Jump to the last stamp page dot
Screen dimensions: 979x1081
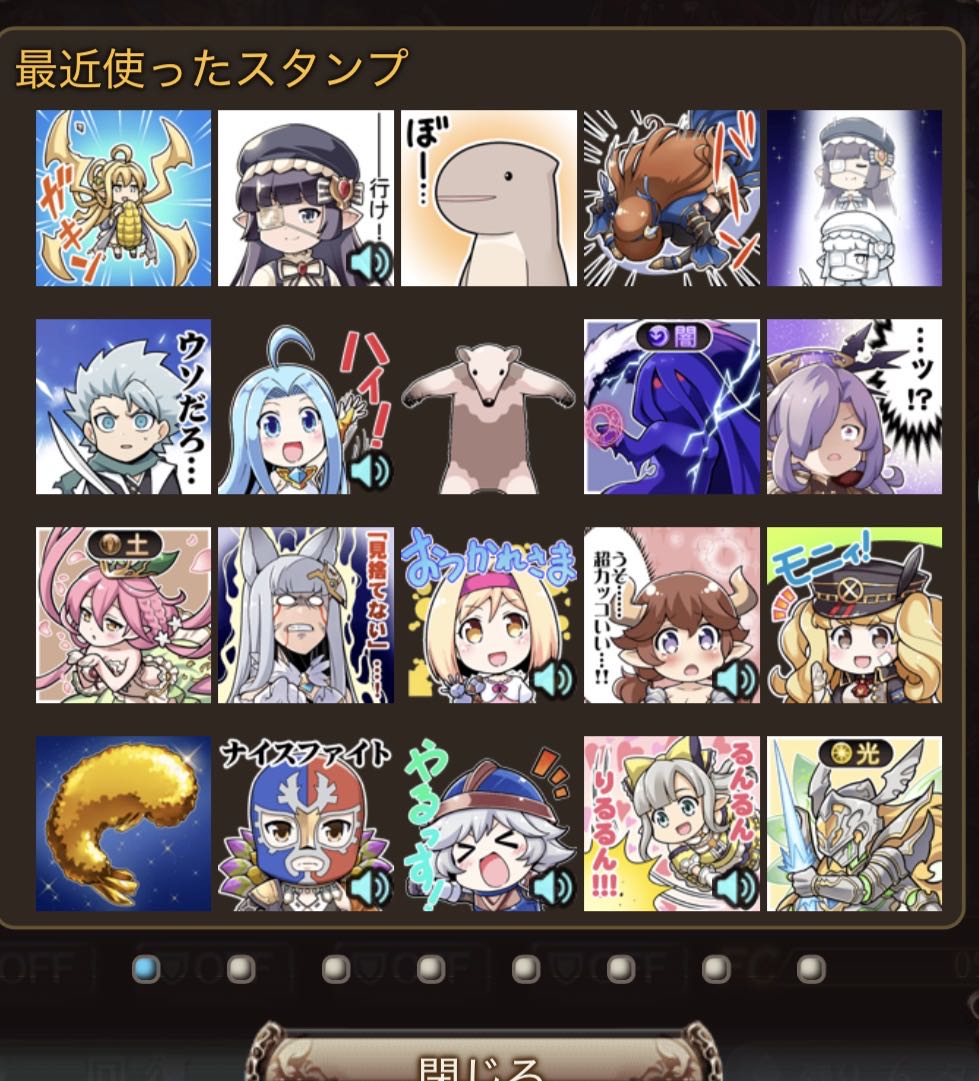pos(811,969)
